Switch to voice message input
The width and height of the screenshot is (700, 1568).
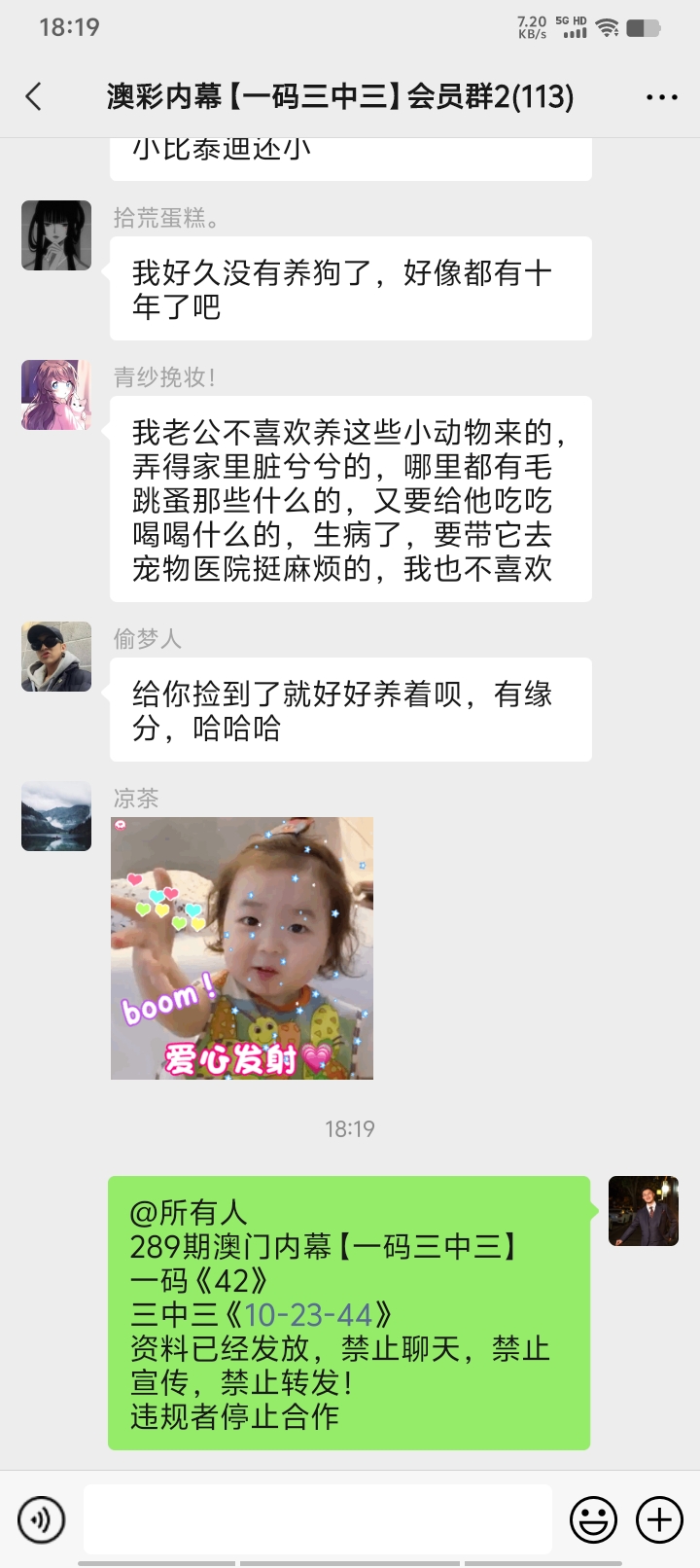41,1518
